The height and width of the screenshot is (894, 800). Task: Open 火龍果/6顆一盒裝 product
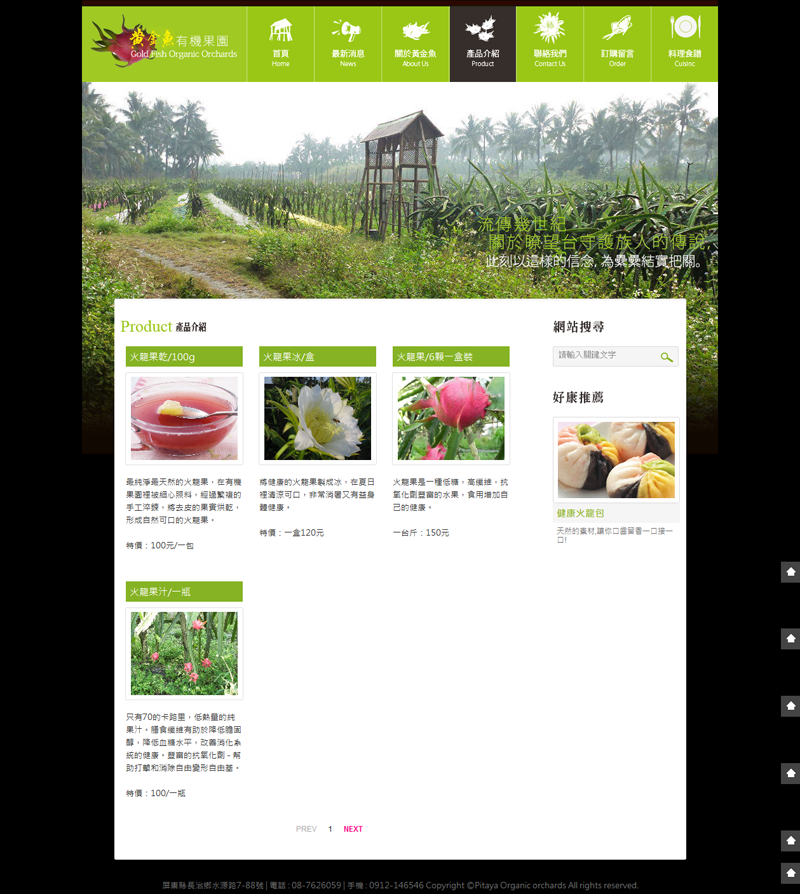451,417
